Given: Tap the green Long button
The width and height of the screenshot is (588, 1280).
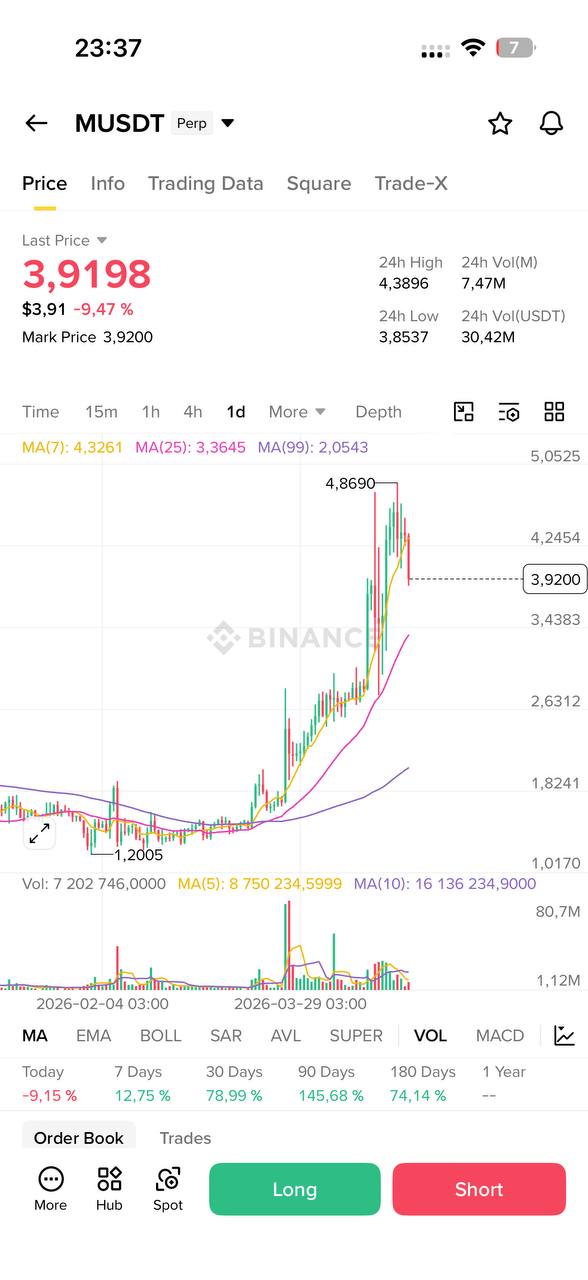Looking at the screenshot, I should pyautogui.click(x=295, y=1189).
